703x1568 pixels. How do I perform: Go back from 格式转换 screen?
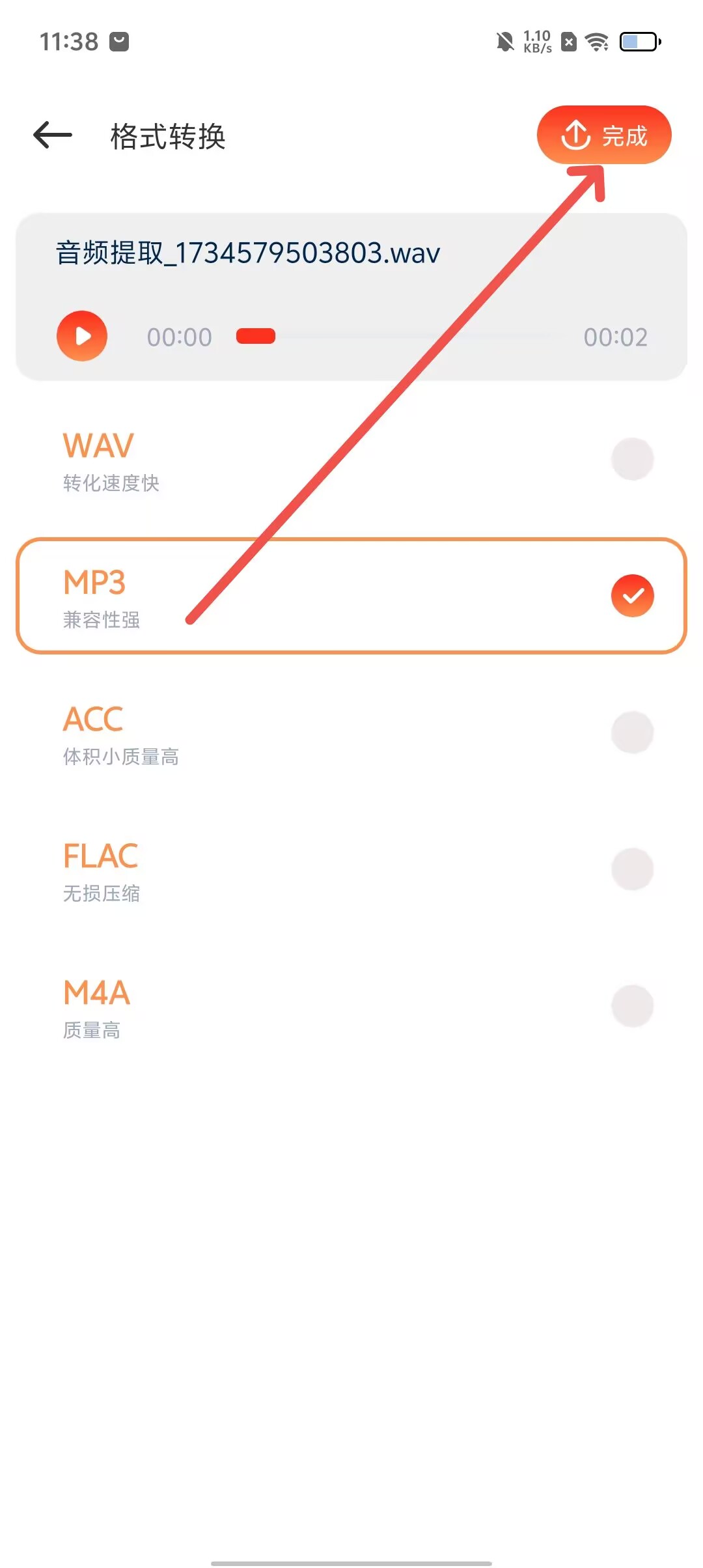pos(53,135)
